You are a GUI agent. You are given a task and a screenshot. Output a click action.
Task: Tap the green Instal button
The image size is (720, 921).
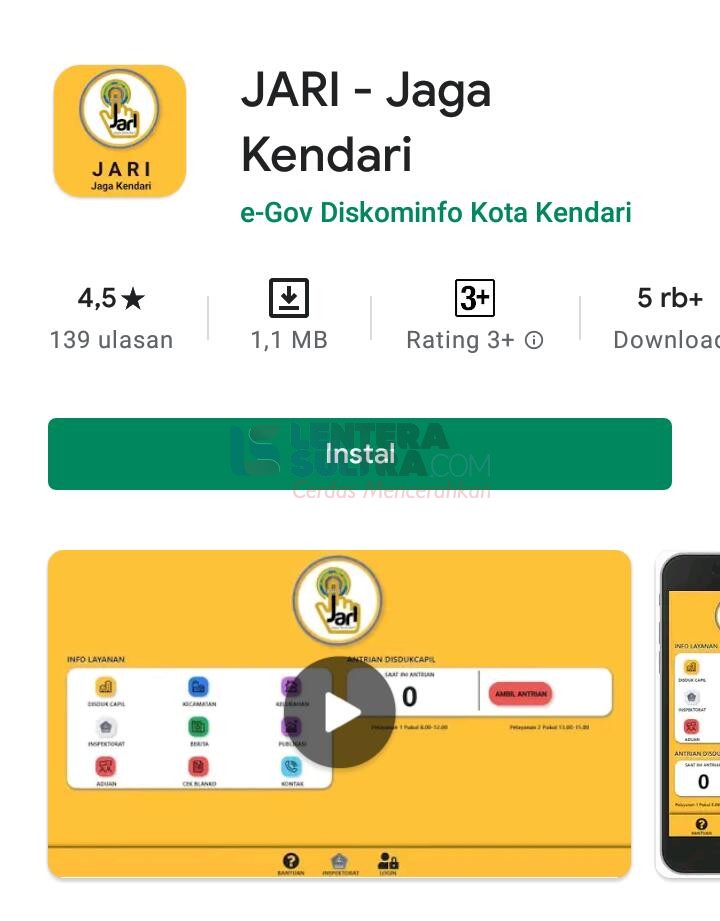point(360,454)
